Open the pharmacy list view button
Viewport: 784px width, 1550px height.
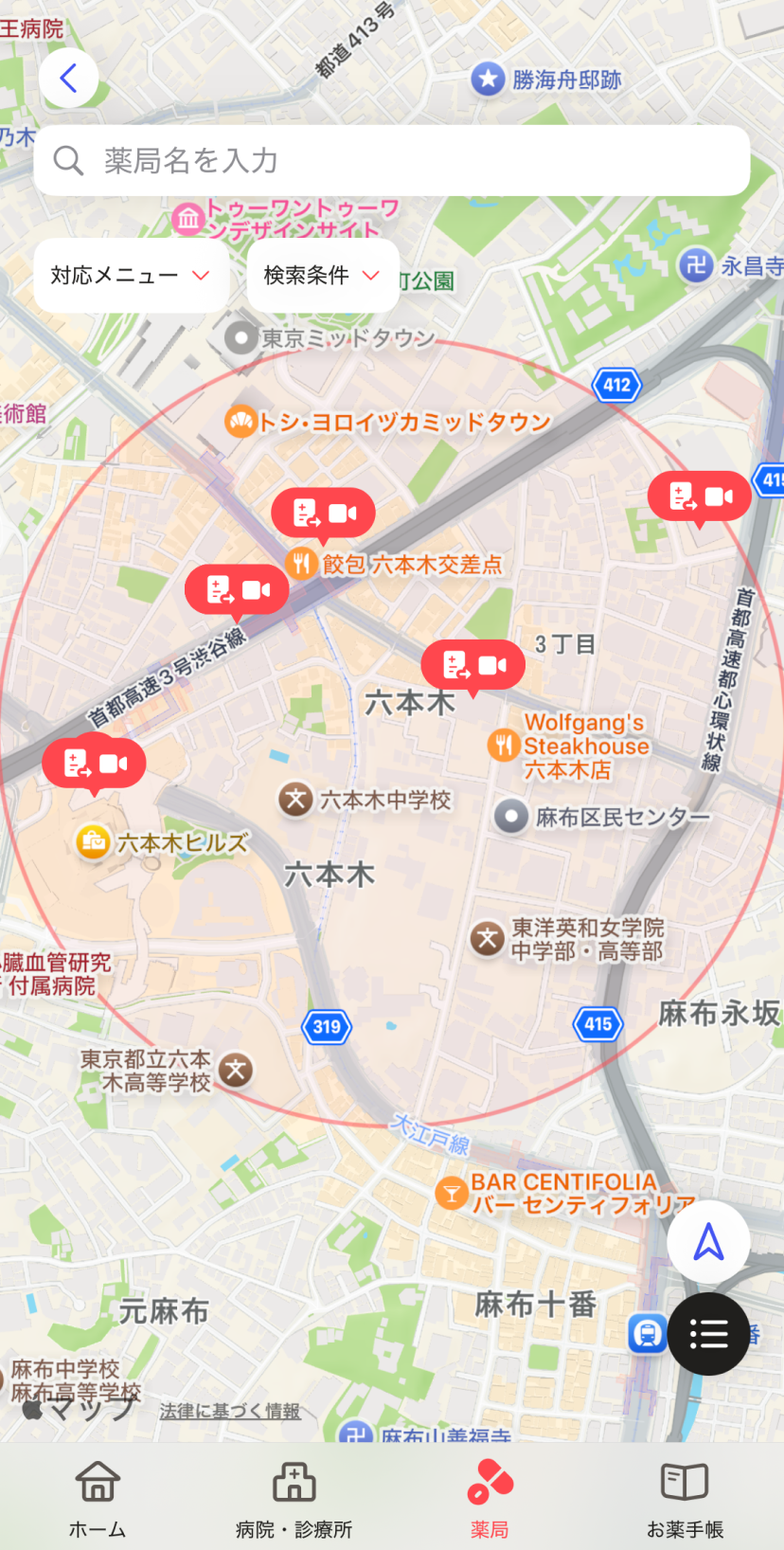point(708,1334)
